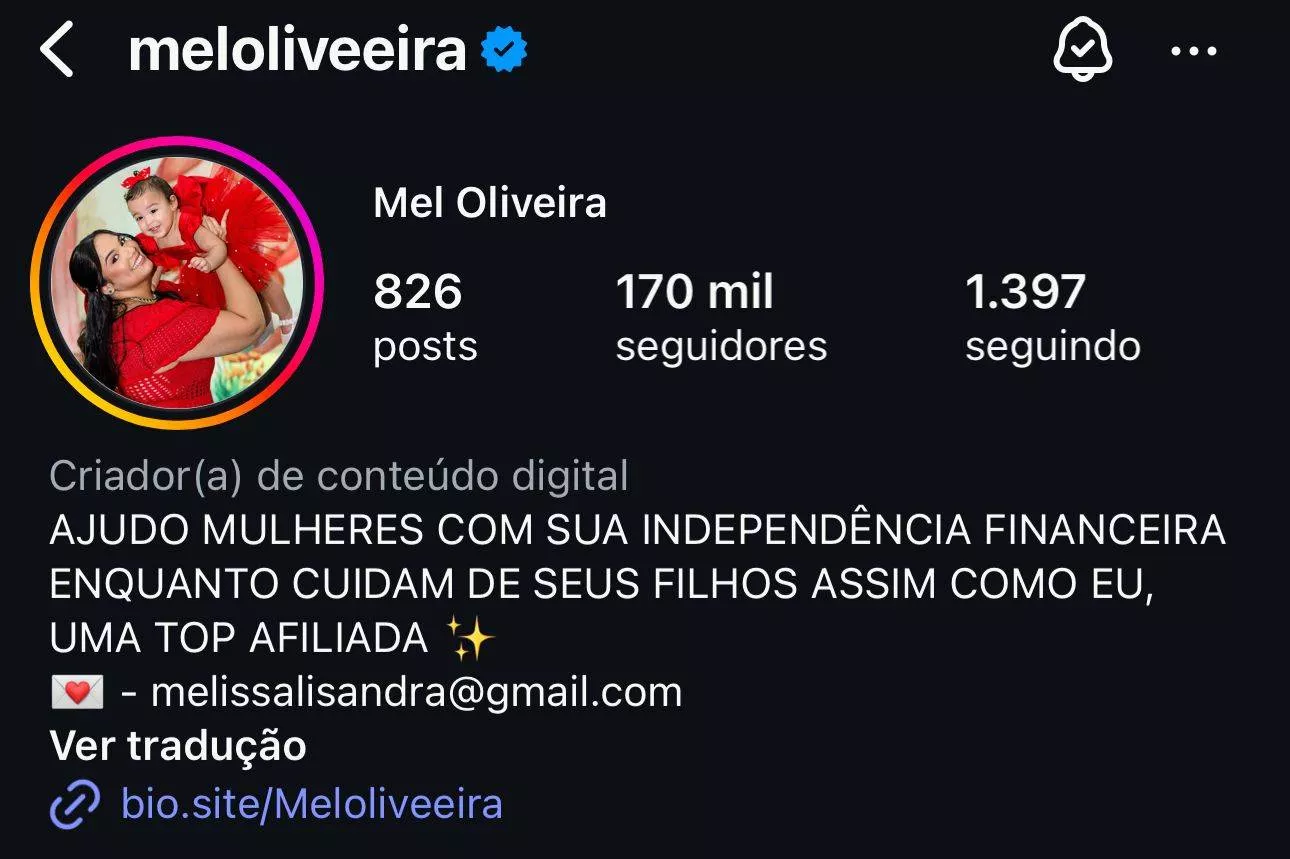Open the 1.397 seguindo list
Viewport: 1290px width, 859px height.
pyautogui.click(x=1052, y=318)
